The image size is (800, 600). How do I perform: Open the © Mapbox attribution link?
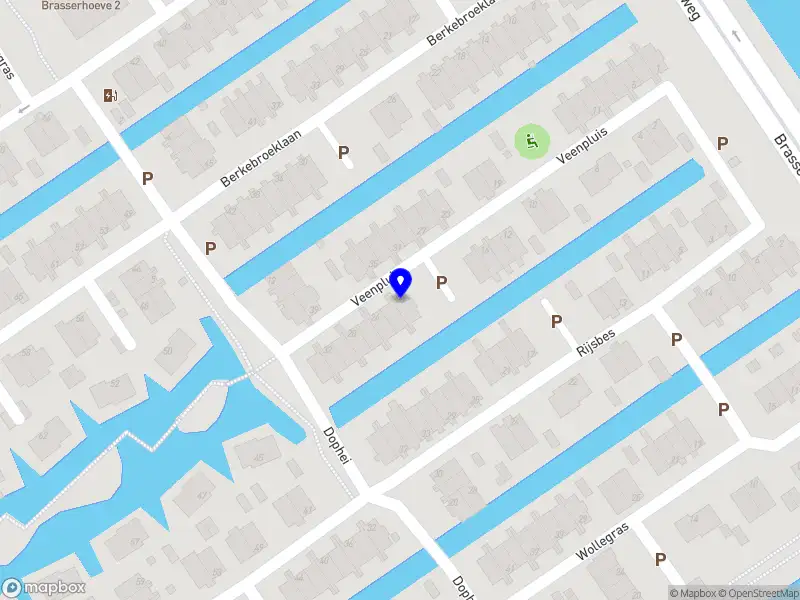[x=695, y=593]
